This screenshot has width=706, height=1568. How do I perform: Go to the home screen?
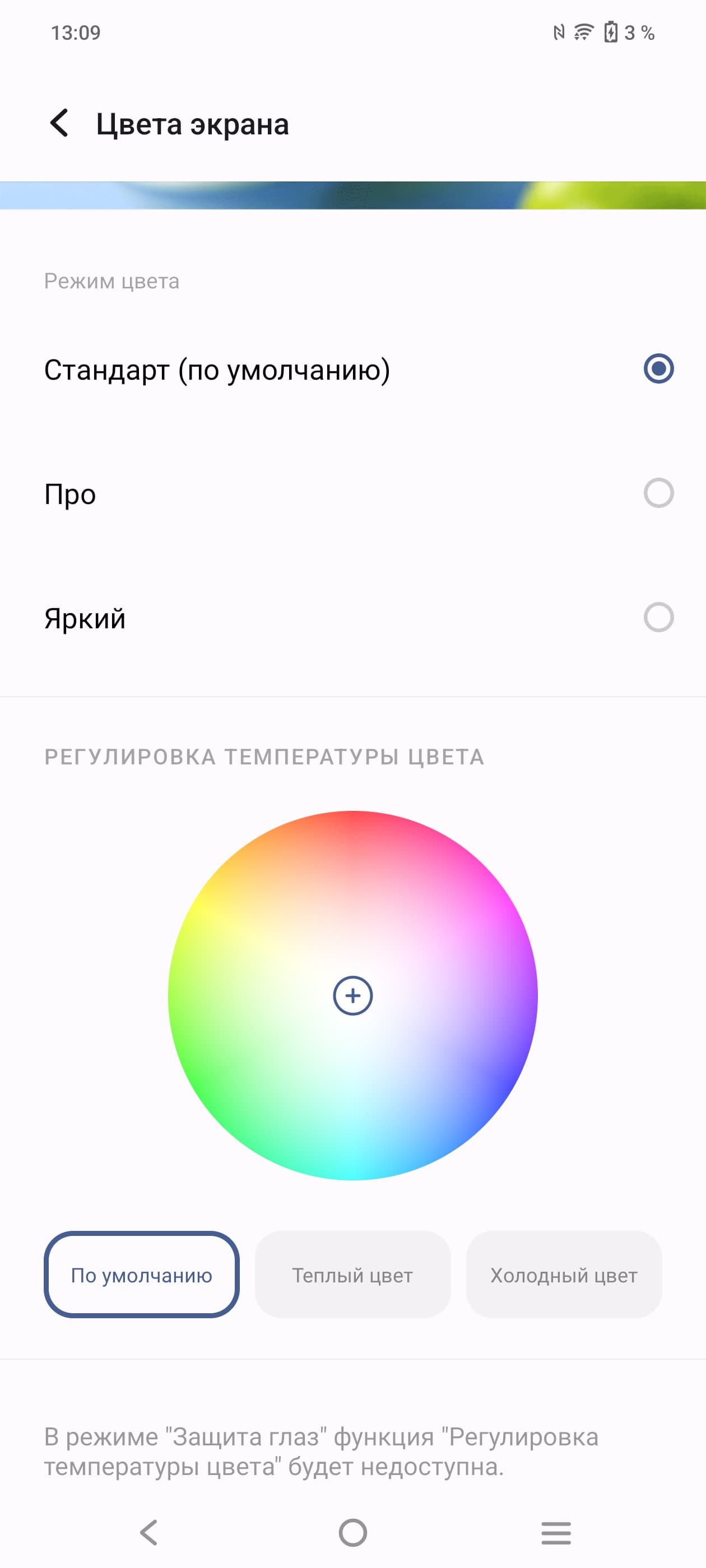coord(352,1532)
